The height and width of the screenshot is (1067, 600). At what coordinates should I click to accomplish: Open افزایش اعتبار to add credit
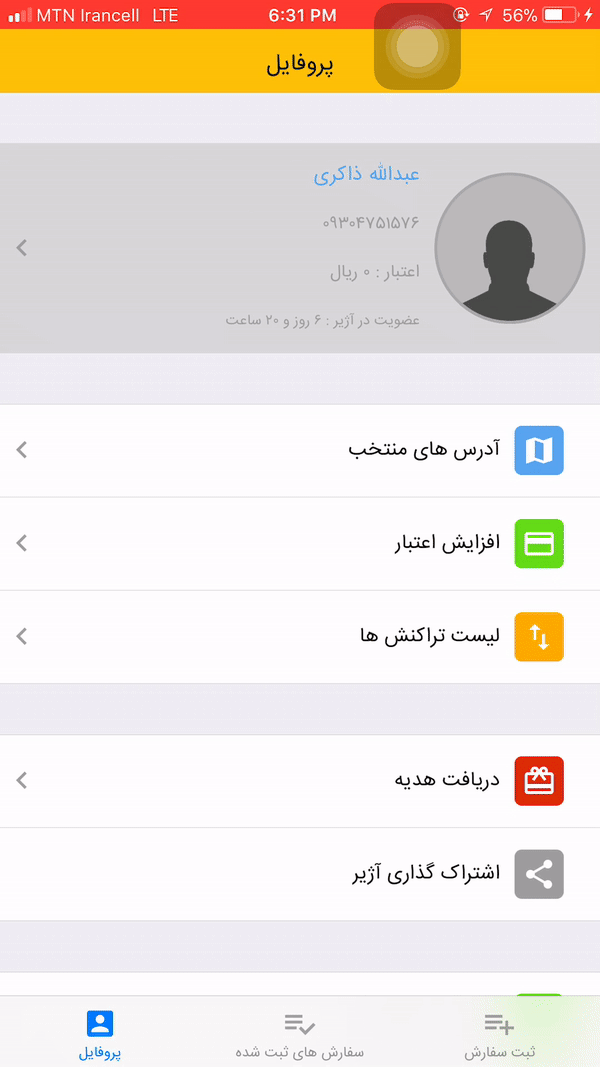coord(300,544)
